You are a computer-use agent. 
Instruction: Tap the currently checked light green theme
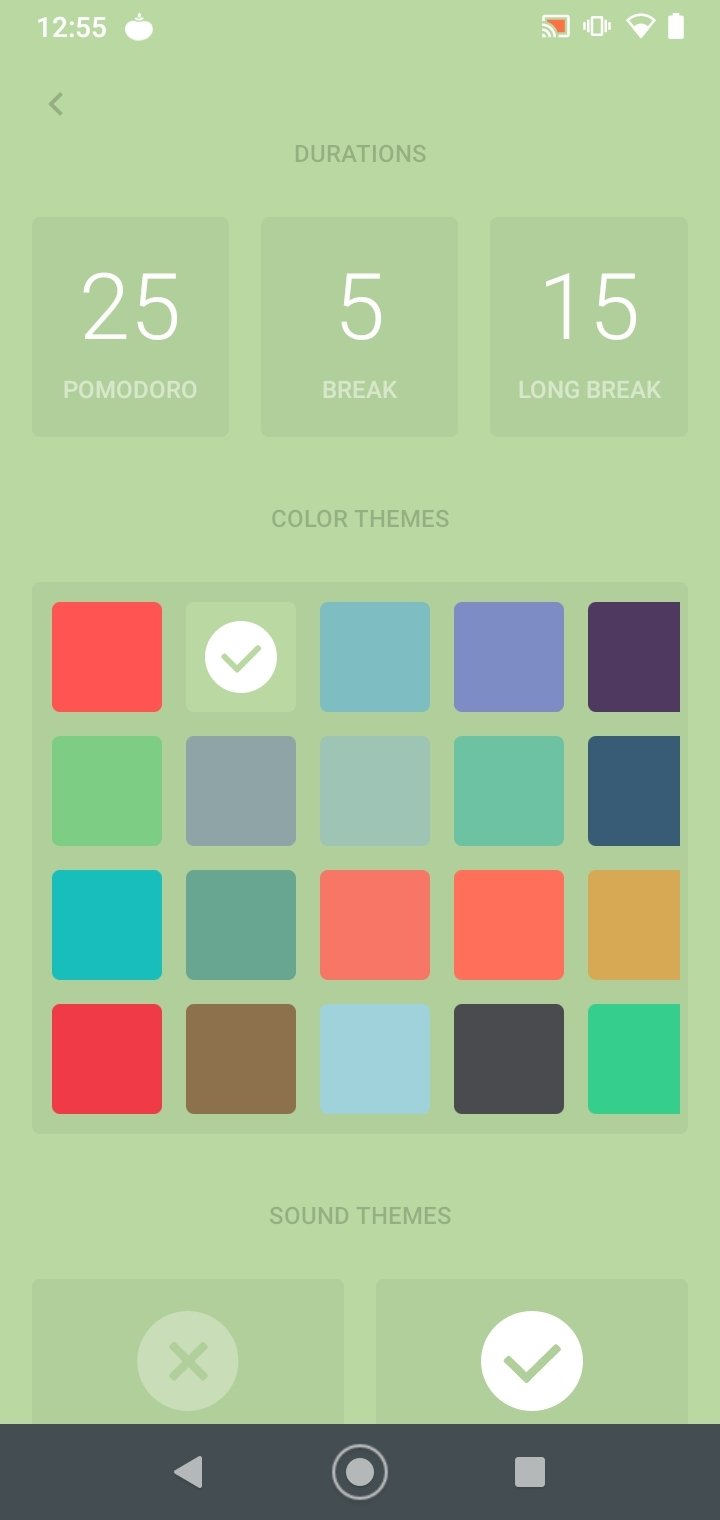tap(241, 657)
